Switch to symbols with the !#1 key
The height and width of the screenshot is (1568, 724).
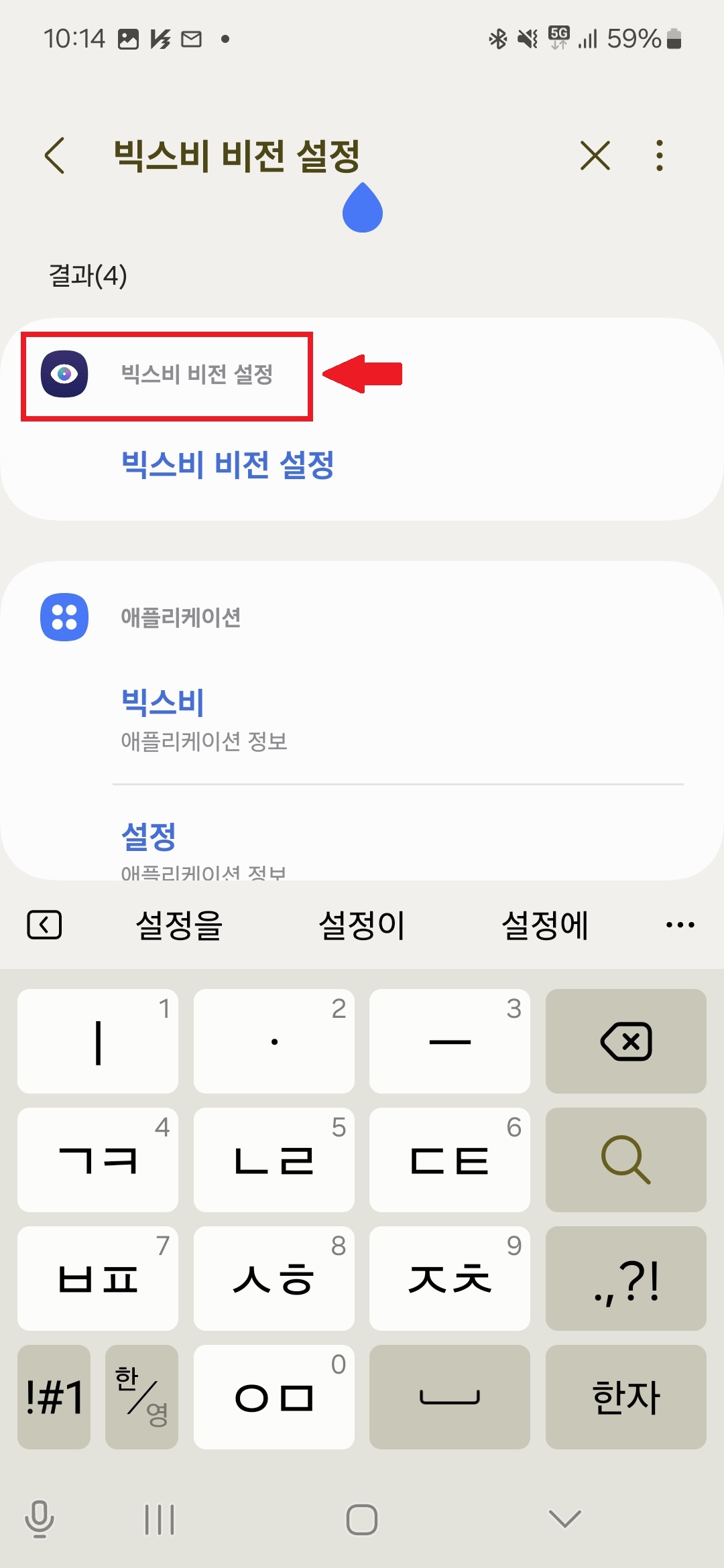pyautogui.click(x=53, y=1397)
